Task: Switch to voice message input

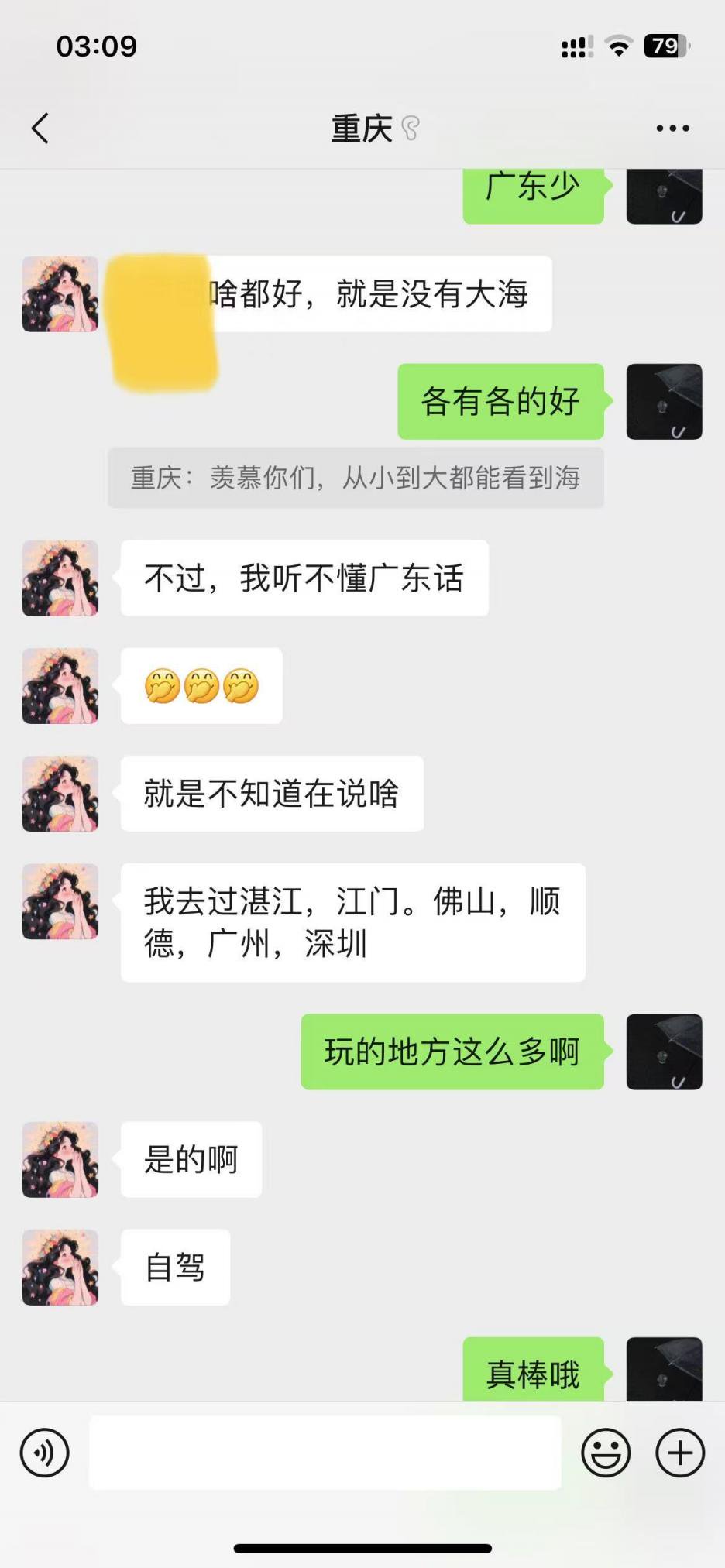Action: coord(44,1453)
